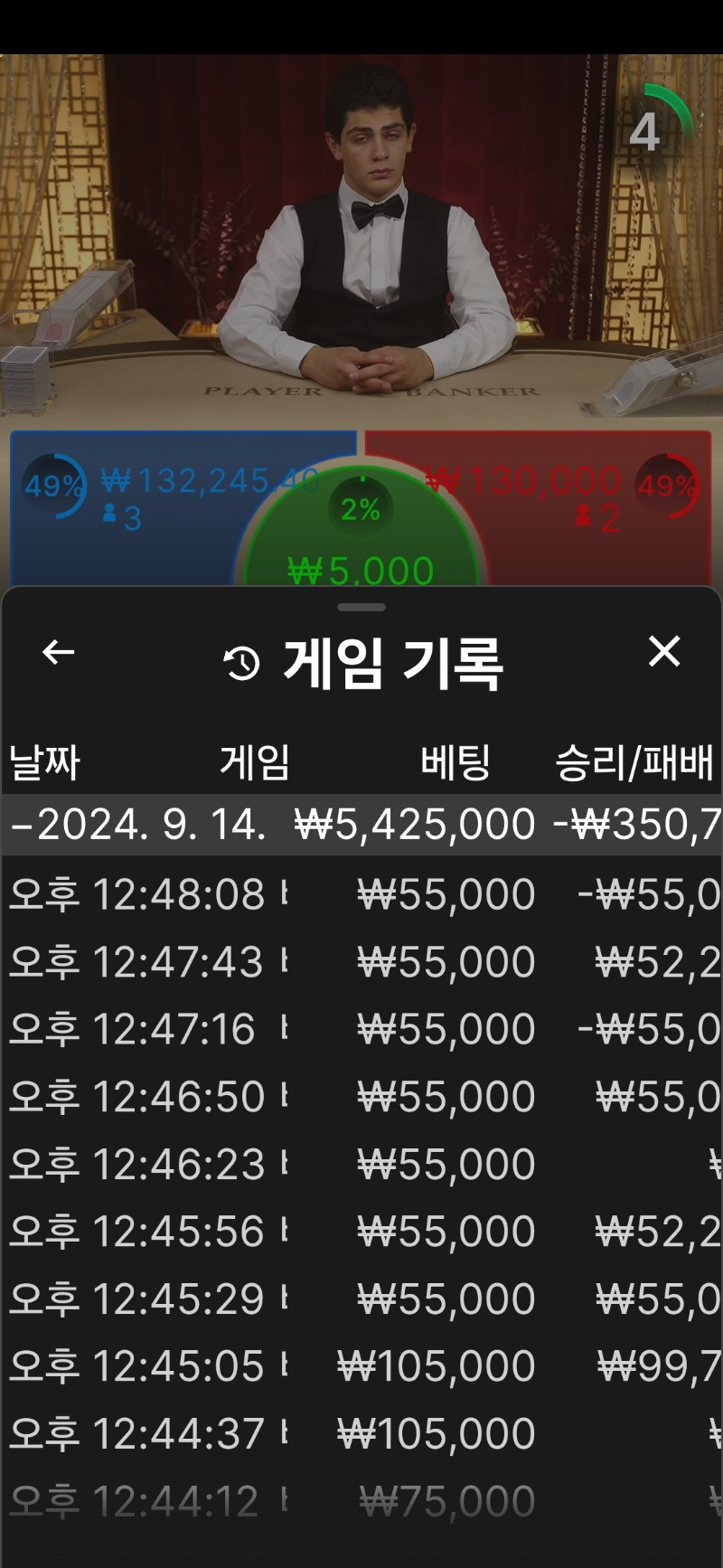Open the 오후 12:44:37 game record
The width and height of the screenshot is (723, 1568).
coord(361,1433)
